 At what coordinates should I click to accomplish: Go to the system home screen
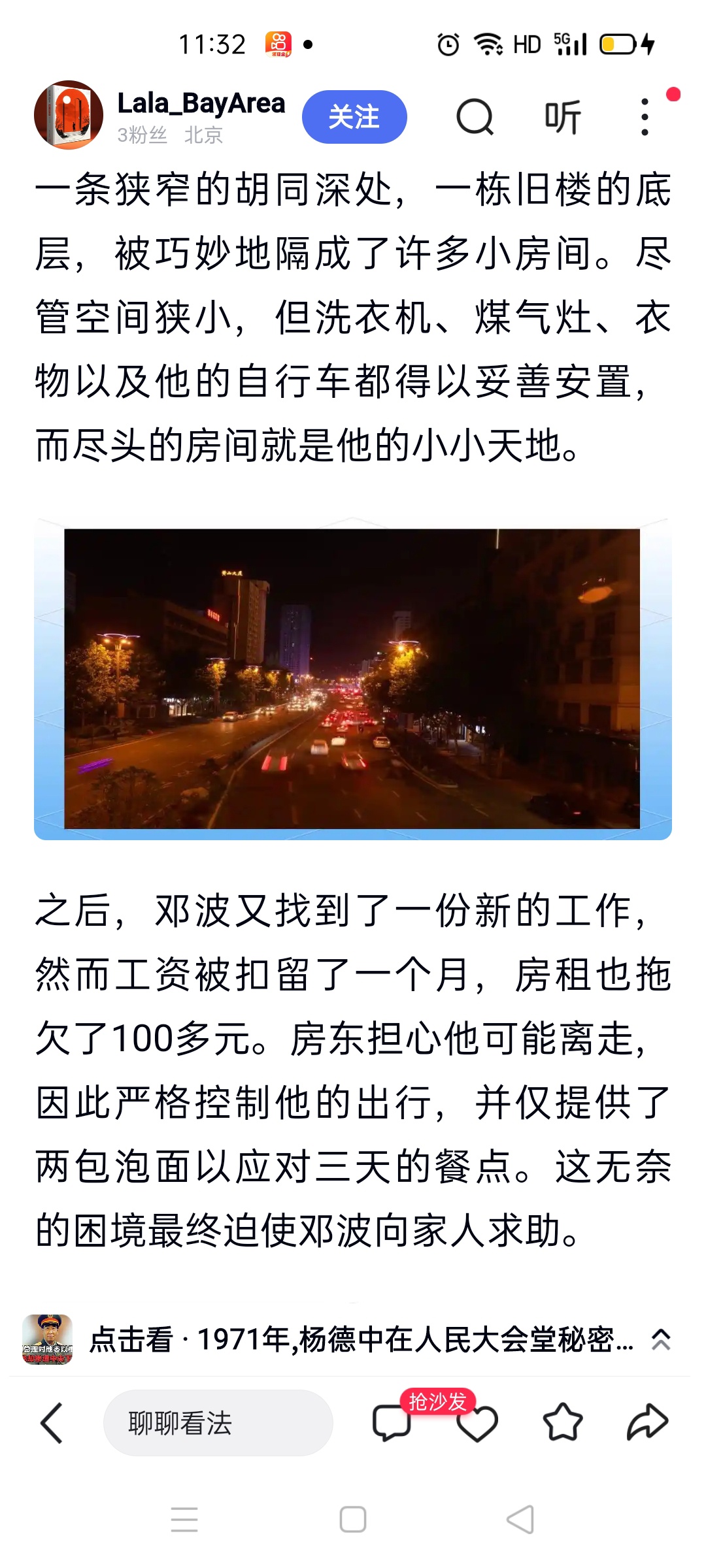pyautogui.click(x=353, y=1520)
